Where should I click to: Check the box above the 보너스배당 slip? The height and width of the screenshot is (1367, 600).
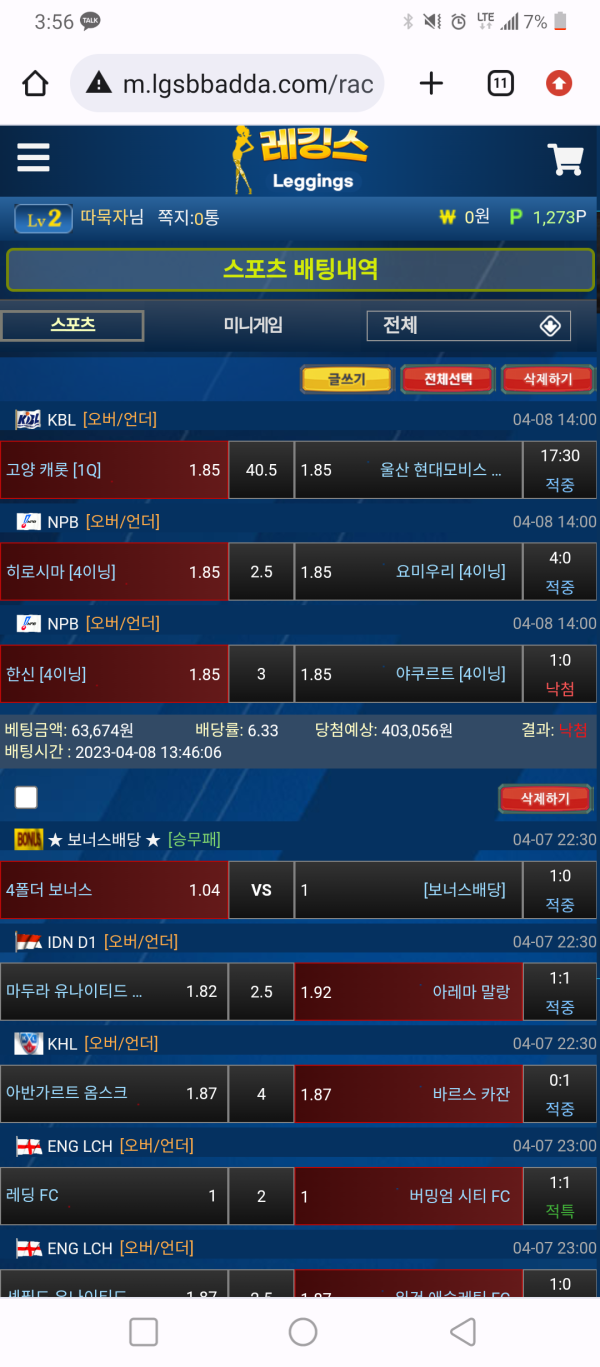(26, 797)
